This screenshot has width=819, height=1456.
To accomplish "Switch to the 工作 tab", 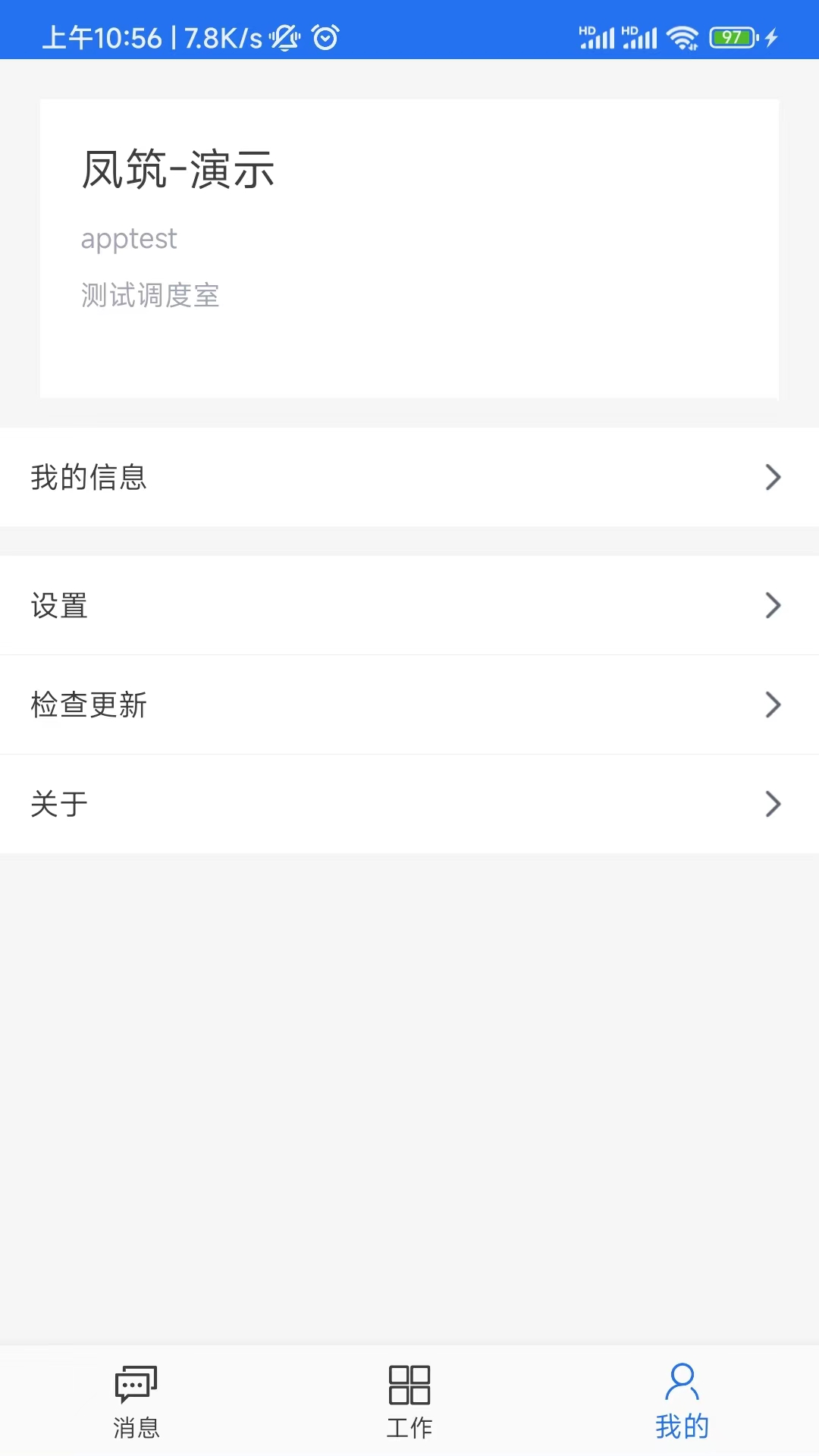I will pos(409,1401).
